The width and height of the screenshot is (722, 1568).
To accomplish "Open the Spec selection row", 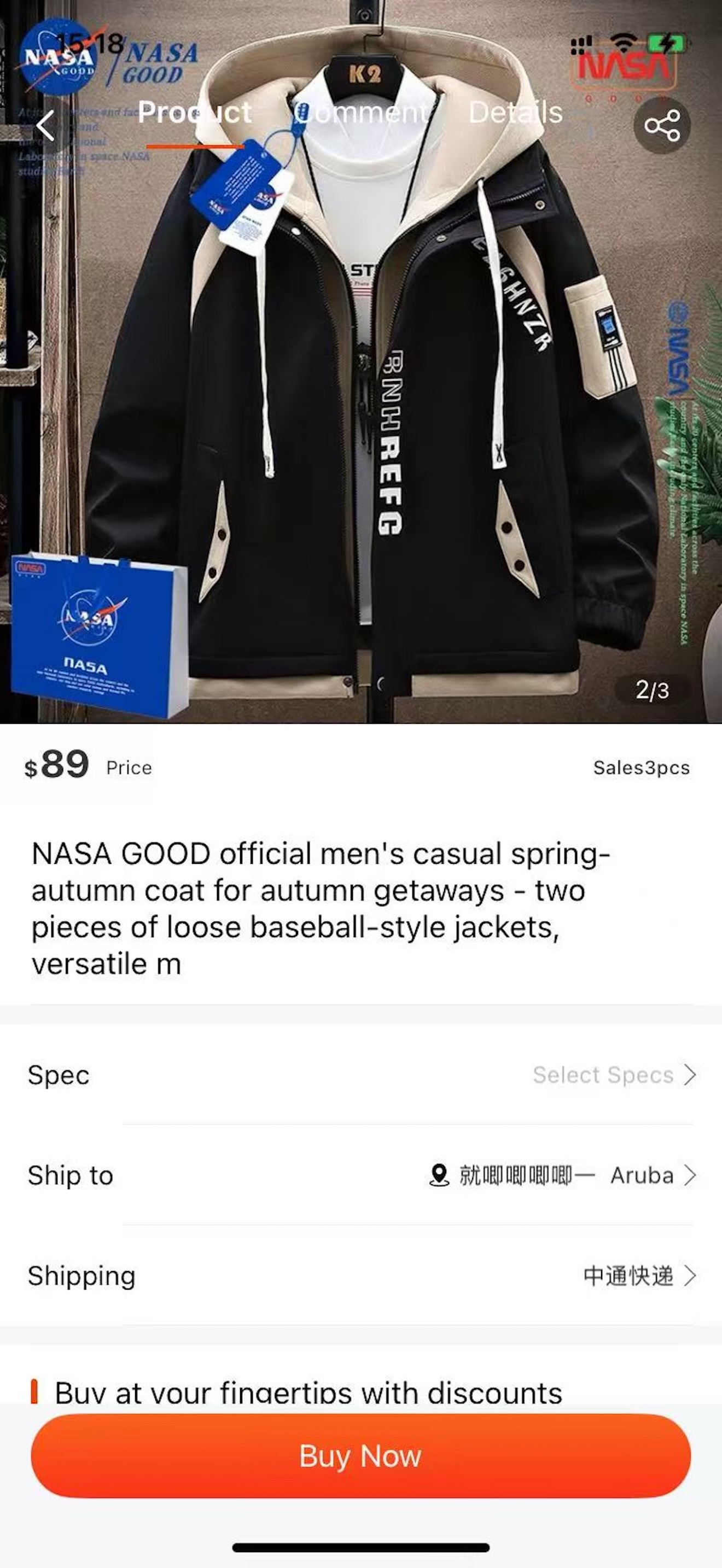I will pyautogui.click(x=360, y=1075).
